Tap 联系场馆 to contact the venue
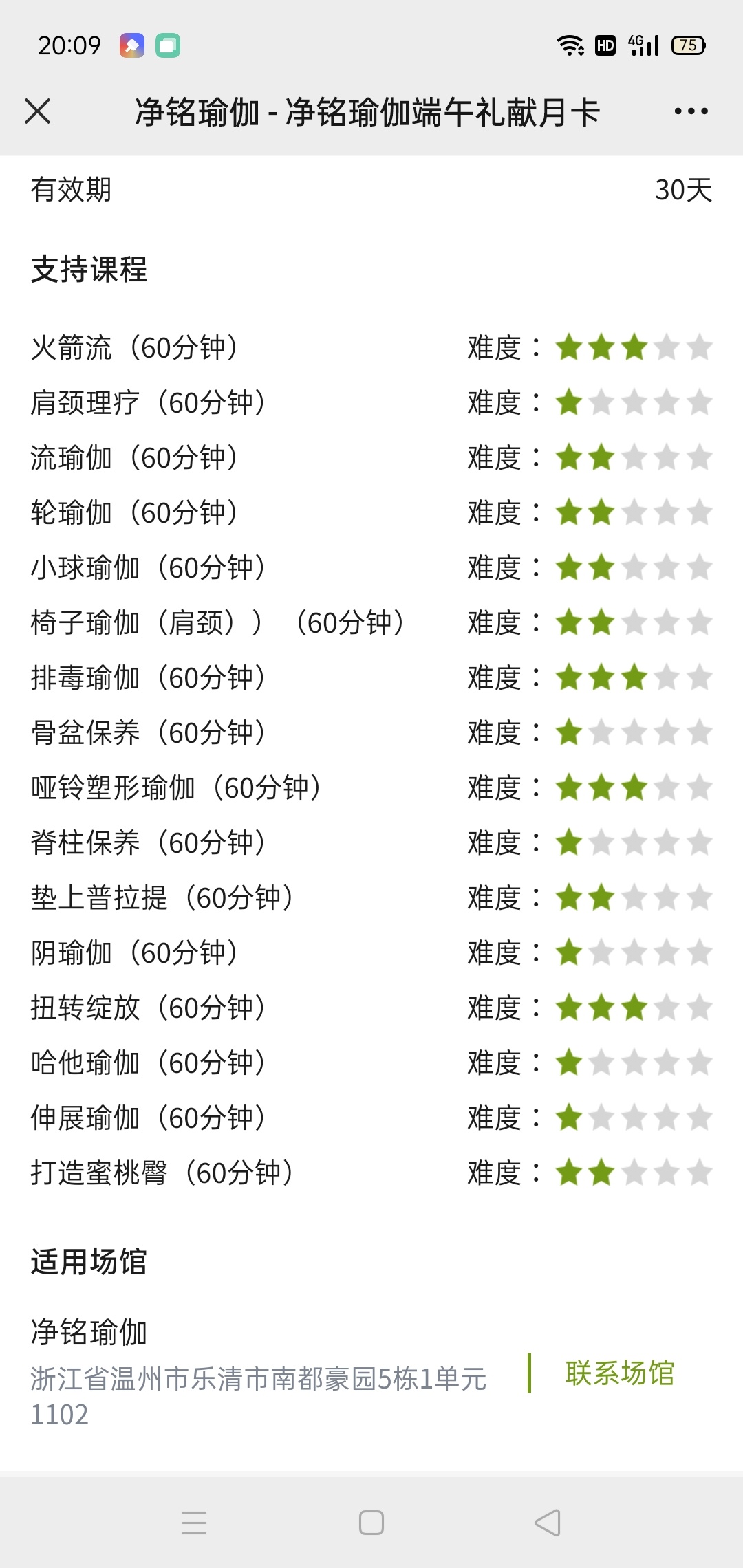The width and height of the screenshot is (743, 1568). tap(620, 1373)
